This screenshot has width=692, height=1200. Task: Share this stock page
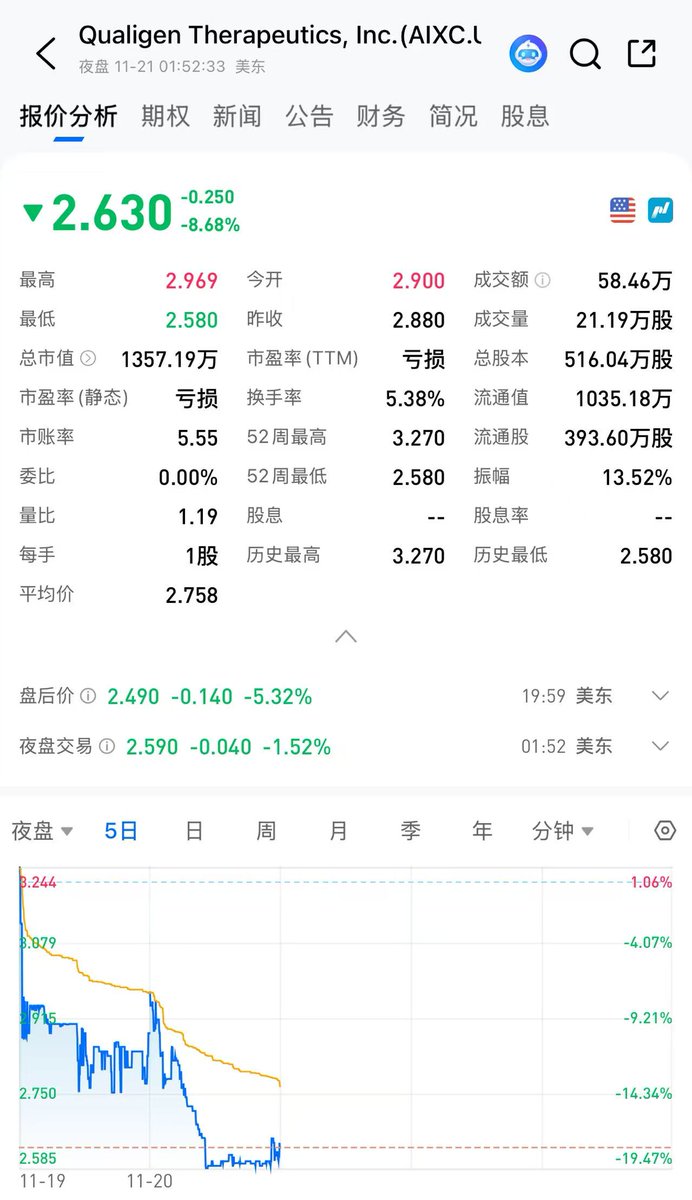[641, 53]
